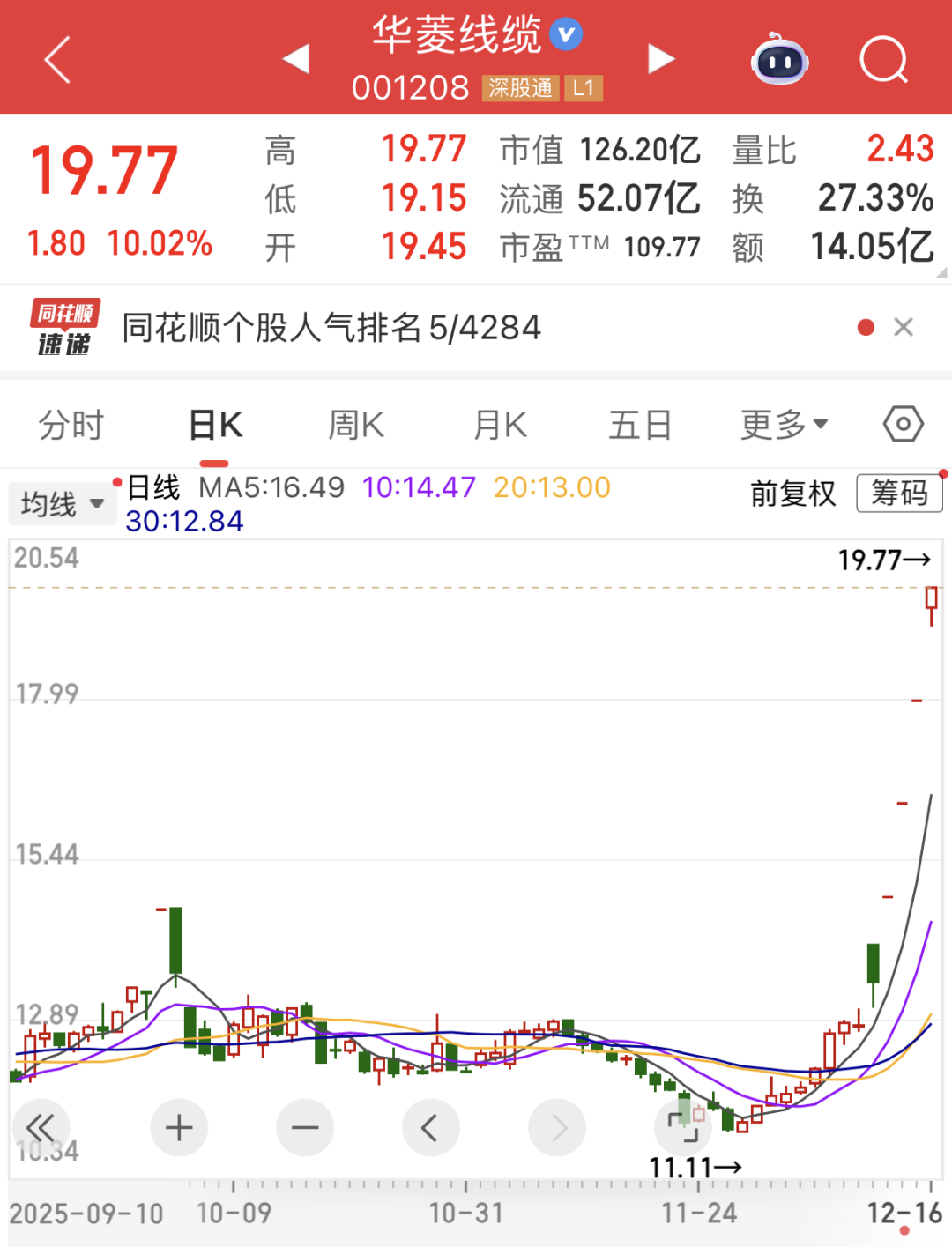Expand the 更多 chart periods dropdown
The image size is (952, 1247).
[784, 426]
